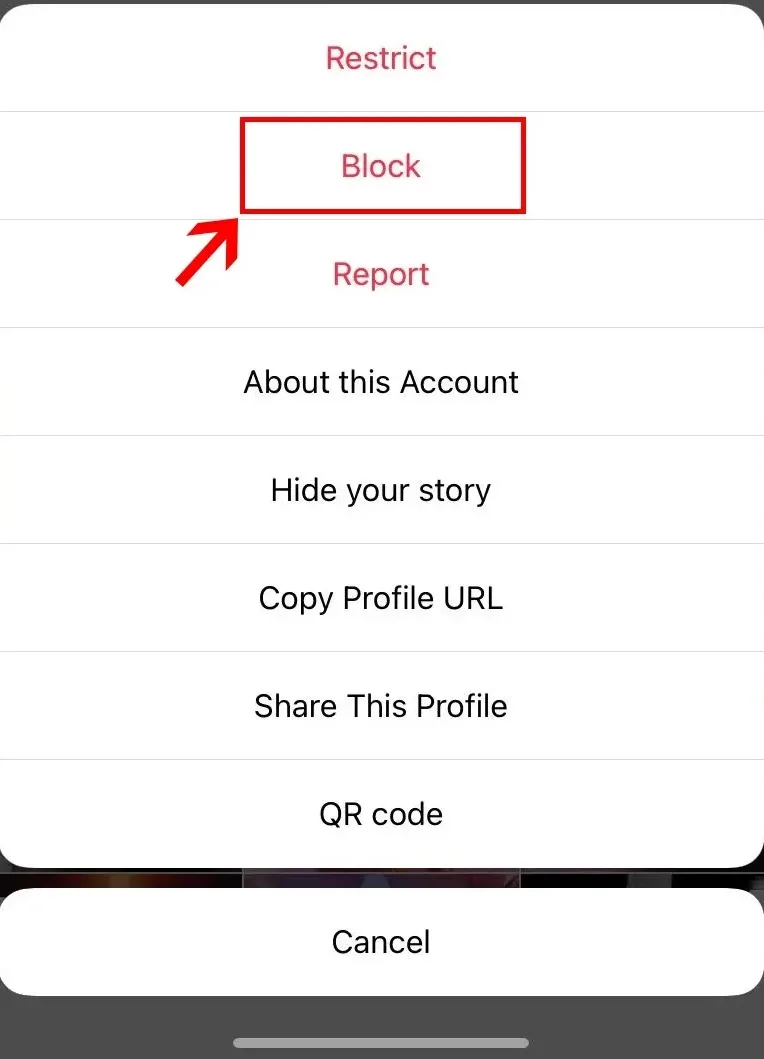Share This Profile
Viewport: 764px width, 1059px height.
coord(381,706)
